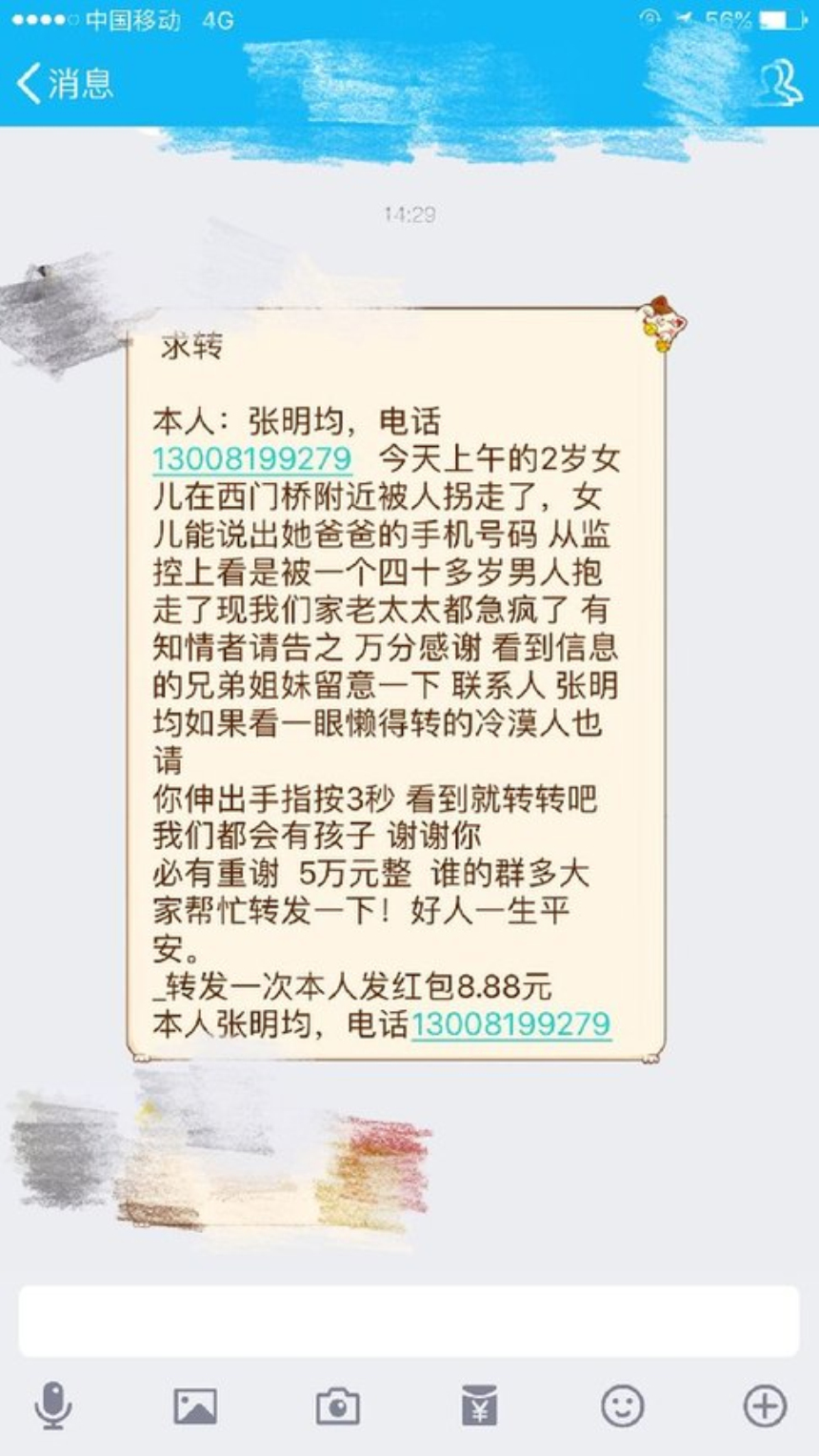Screen dimensions: 819x1456
Task: Tap the phone number link in the last line
Action: 510,1024
